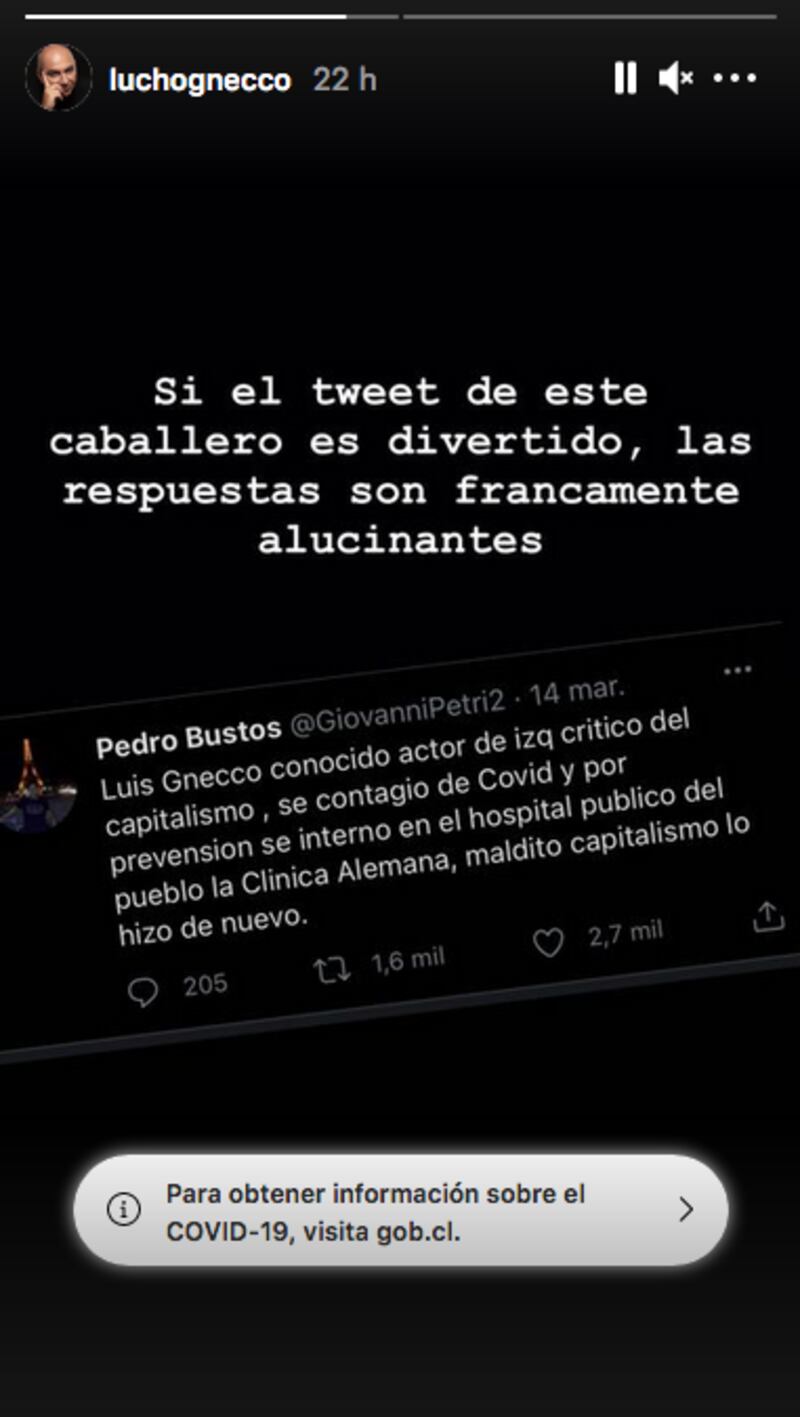Open the story overflow menu
Image resolution: width=800 pixels, height=1417 pixels.
point(735,78)
